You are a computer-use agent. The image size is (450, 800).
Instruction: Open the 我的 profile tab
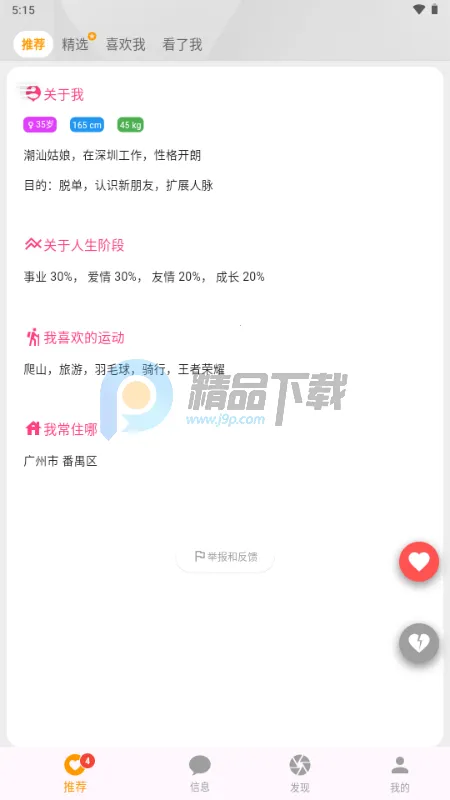(x=400, y=773)
